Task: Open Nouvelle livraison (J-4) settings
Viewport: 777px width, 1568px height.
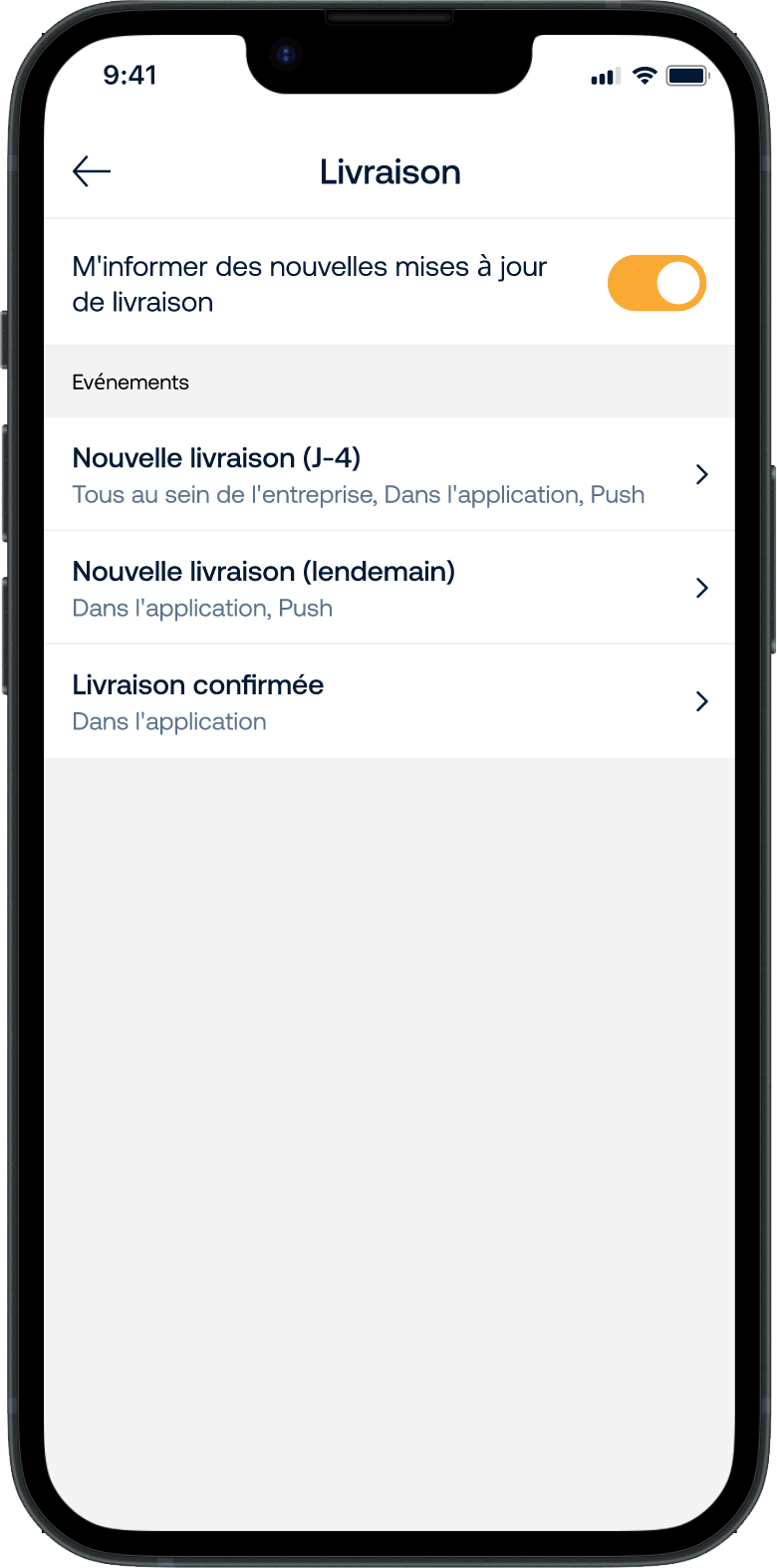Action: pos(388,474)
